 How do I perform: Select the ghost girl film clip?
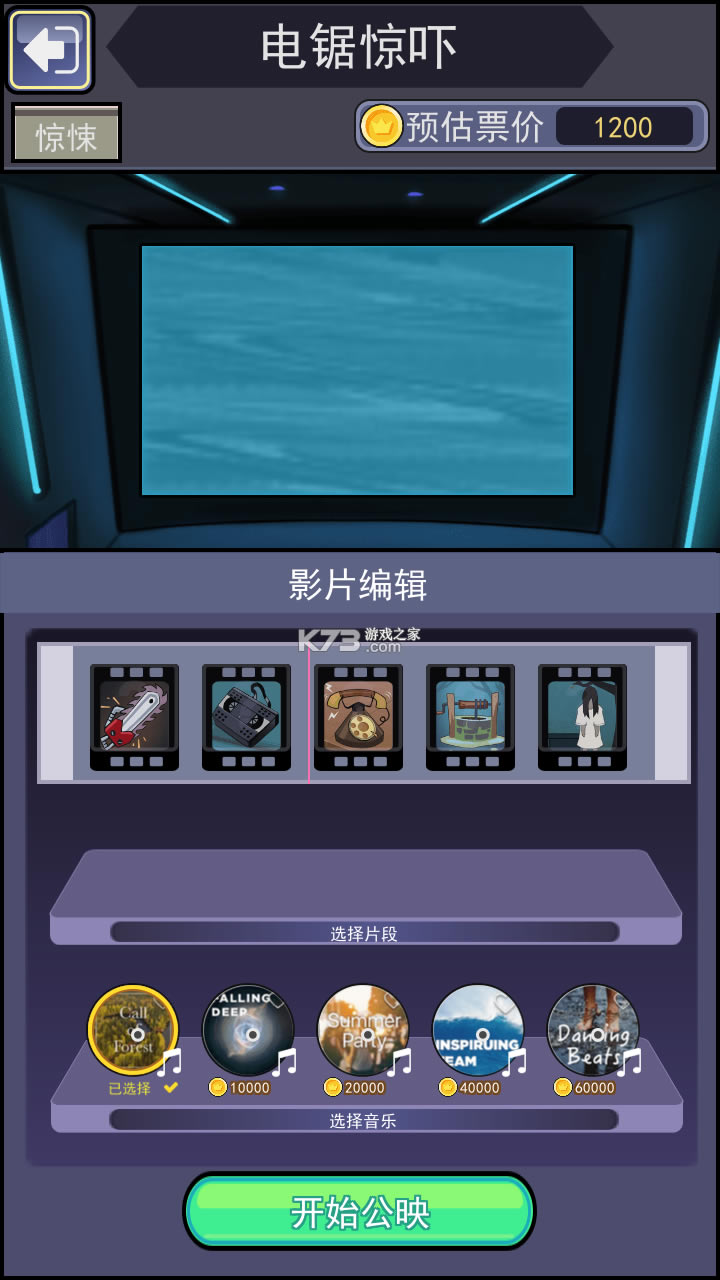[x=582, y=716]
